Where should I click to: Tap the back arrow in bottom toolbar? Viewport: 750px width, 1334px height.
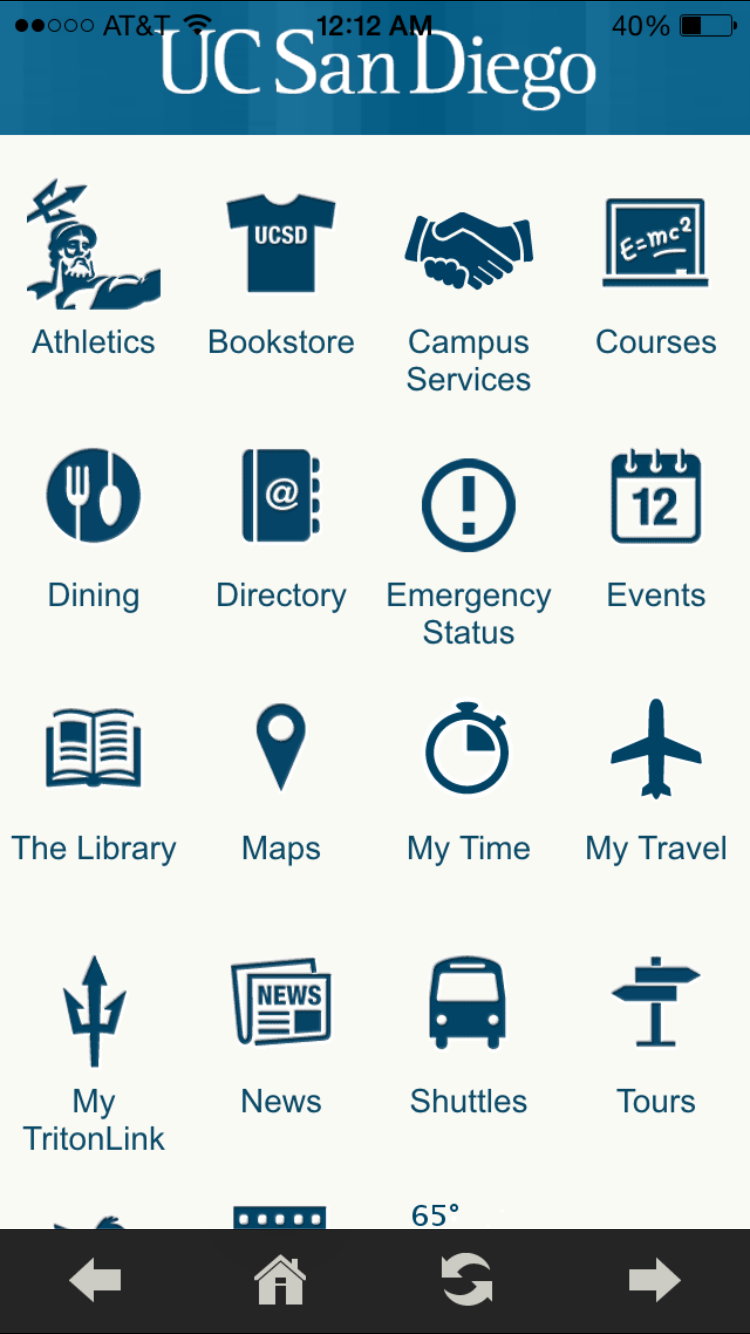(95, 1281)
